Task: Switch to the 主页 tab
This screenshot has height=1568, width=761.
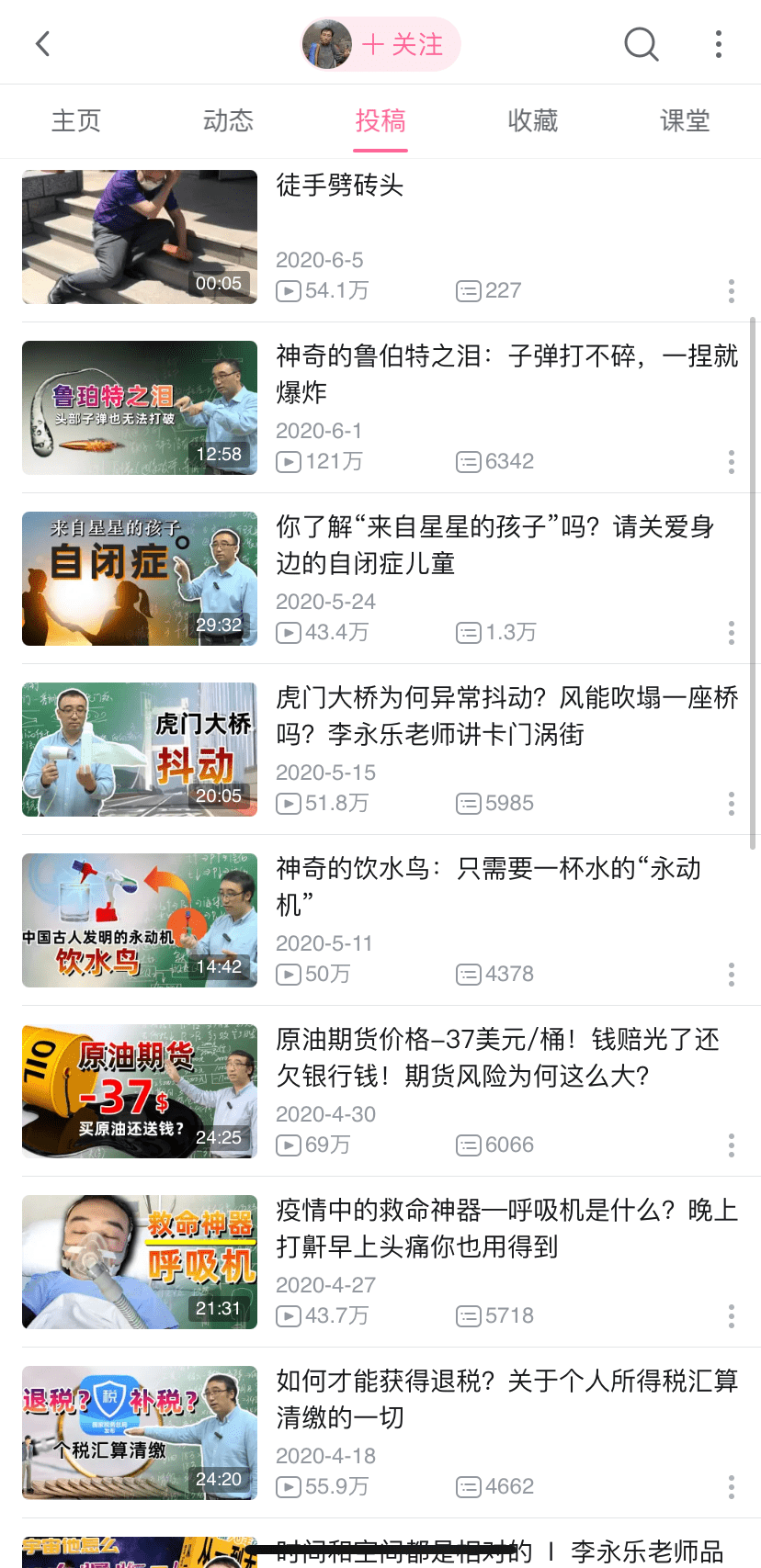Action: click(x=76, y=120)
